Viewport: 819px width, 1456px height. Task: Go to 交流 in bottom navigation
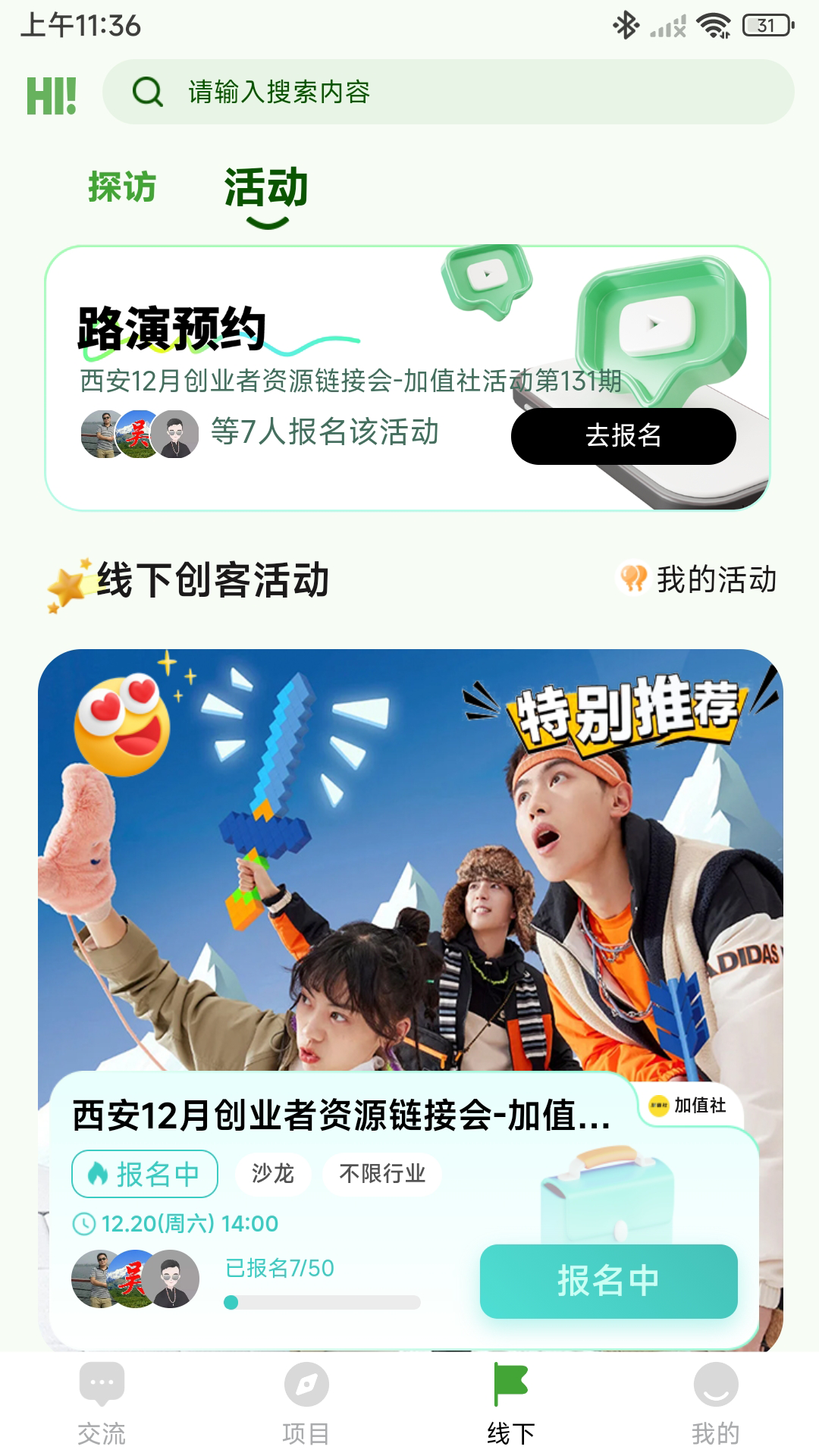coord(102,1404)
